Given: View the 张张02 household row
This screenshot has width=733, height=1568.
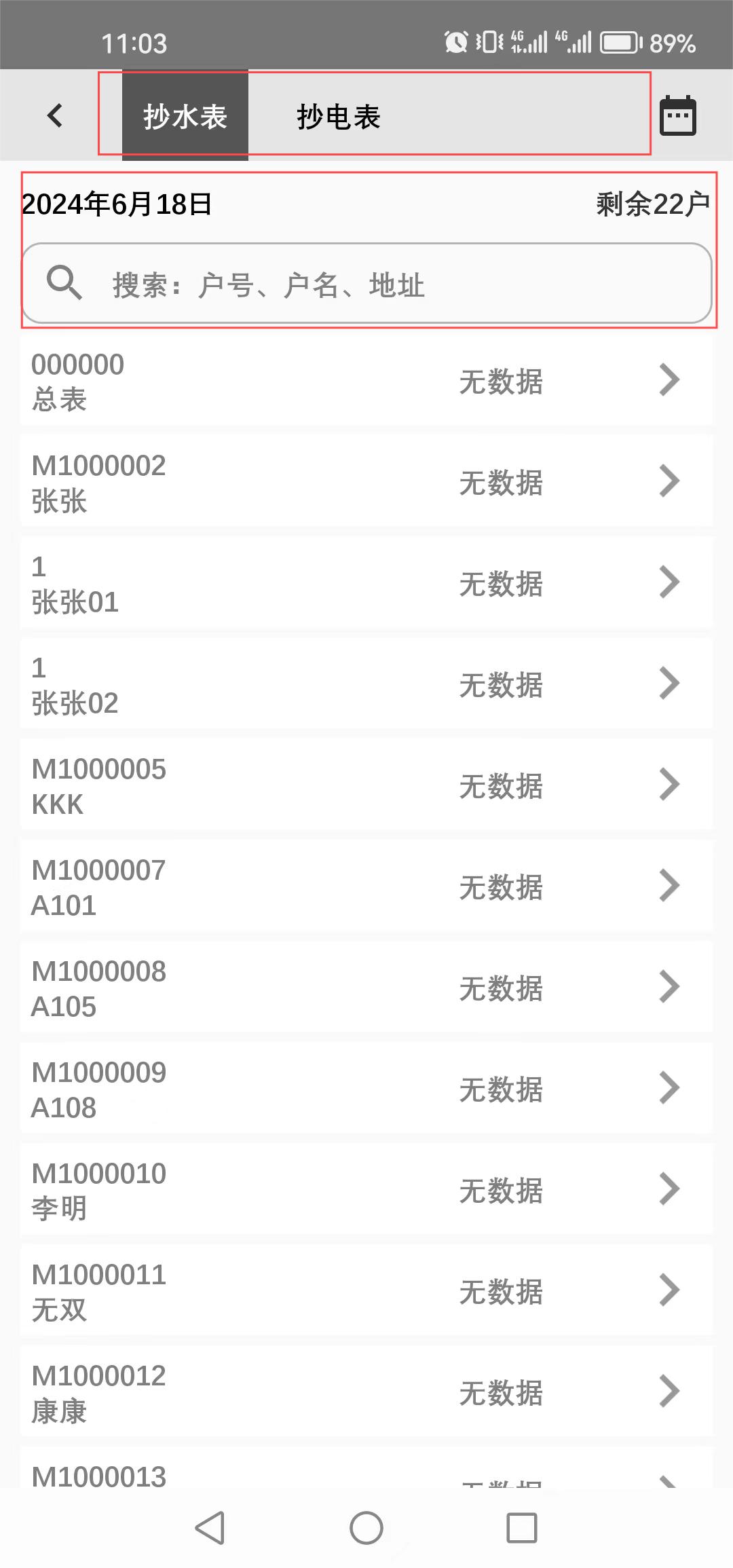Looking at the screenshot, I should [x=366, y=685].
